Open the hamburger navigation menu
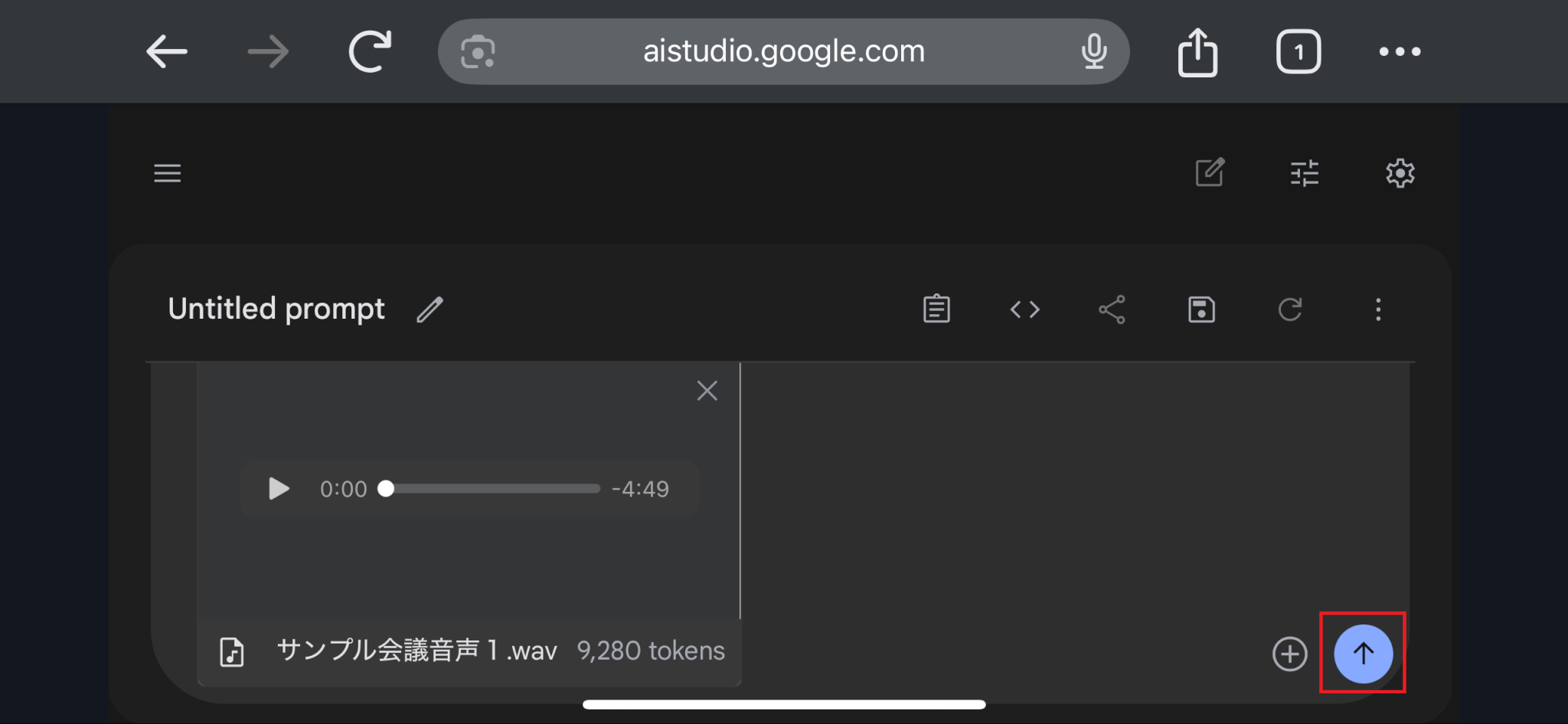The height and width of the screenshot is (724, 1568). (x=167, y=173)
